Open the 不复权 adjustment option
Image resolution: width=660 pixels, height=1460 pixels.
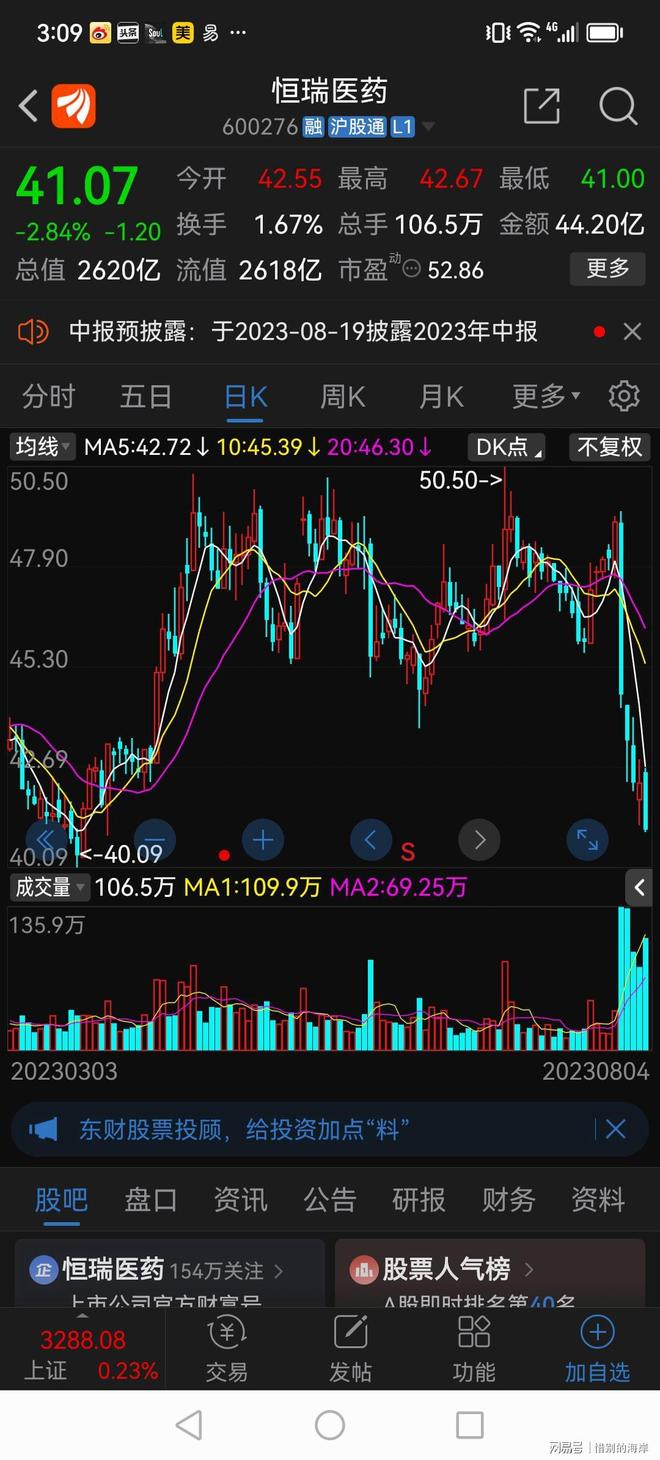click(x=609, y=446)
